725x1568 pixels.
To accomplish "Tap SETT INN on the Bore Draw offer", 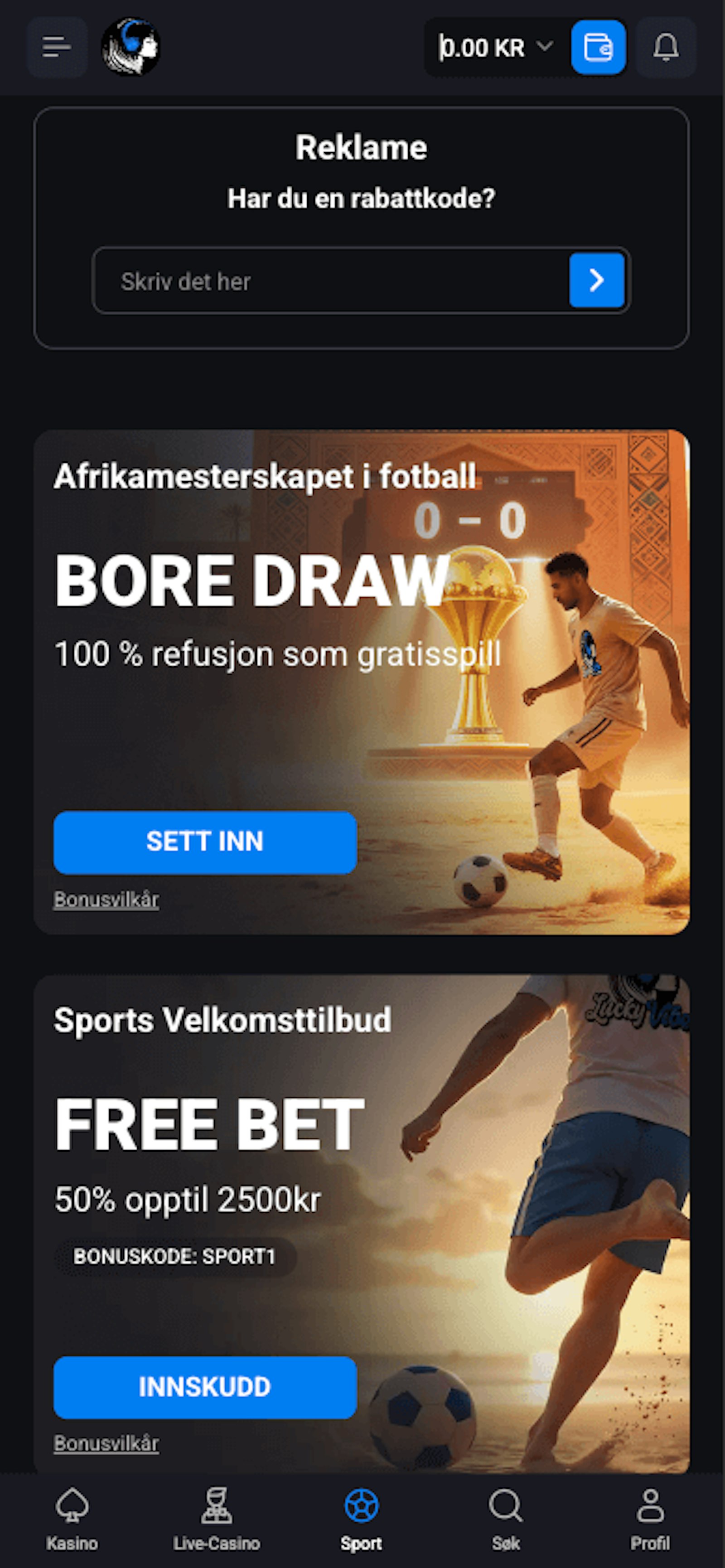I will (205, 842).
